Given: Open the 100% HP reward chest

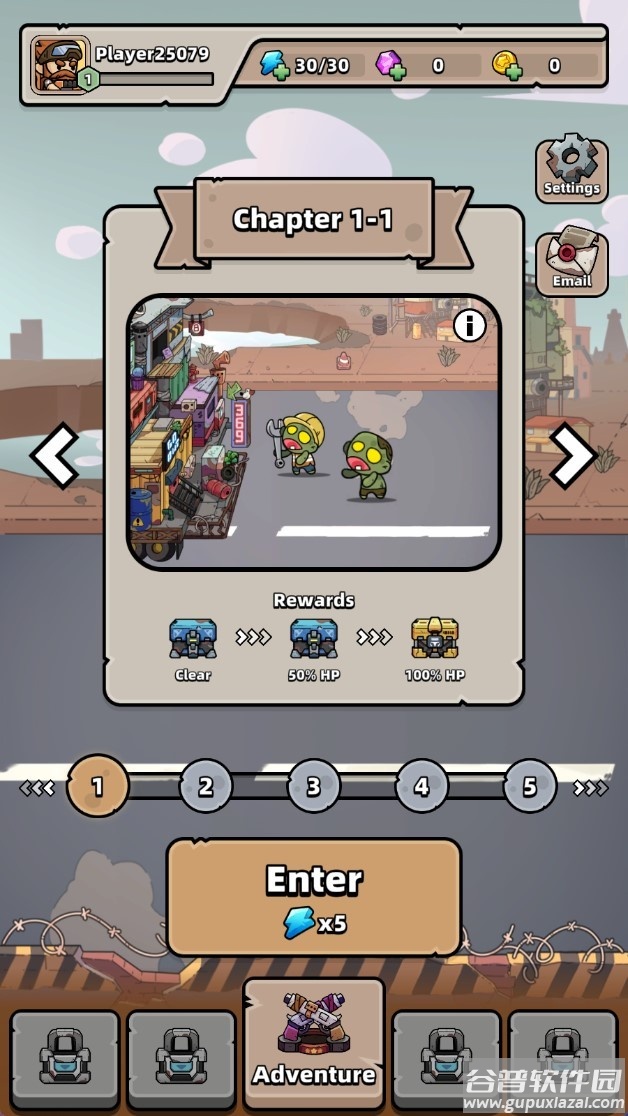Looking at the screenshot, I should (434, 640).
